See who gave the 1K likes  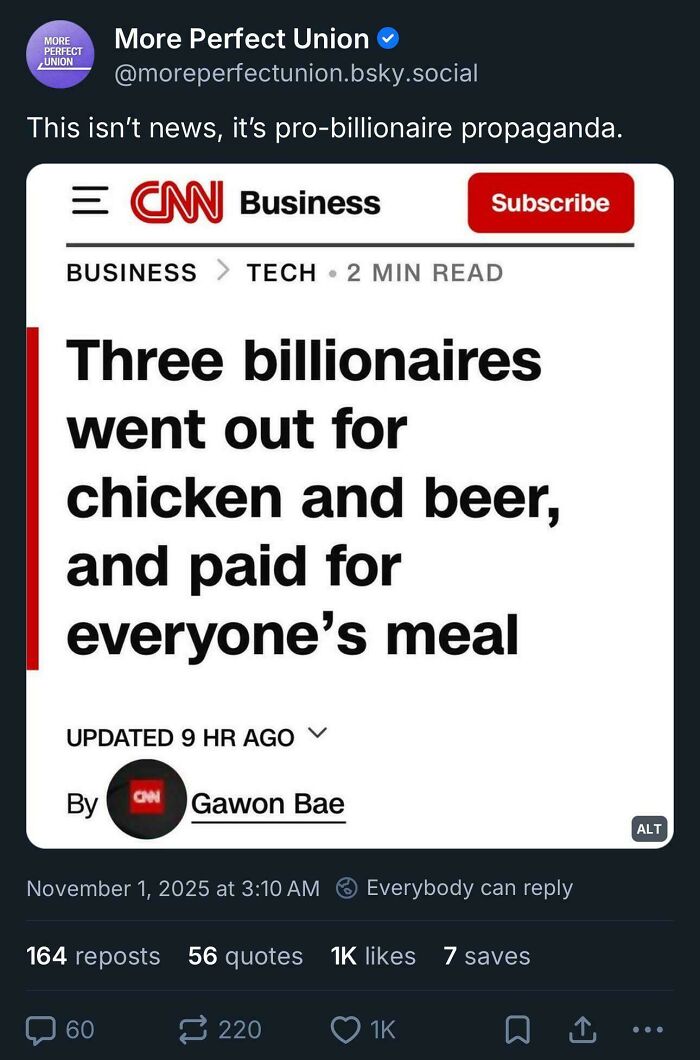click(x=373, y=956)
